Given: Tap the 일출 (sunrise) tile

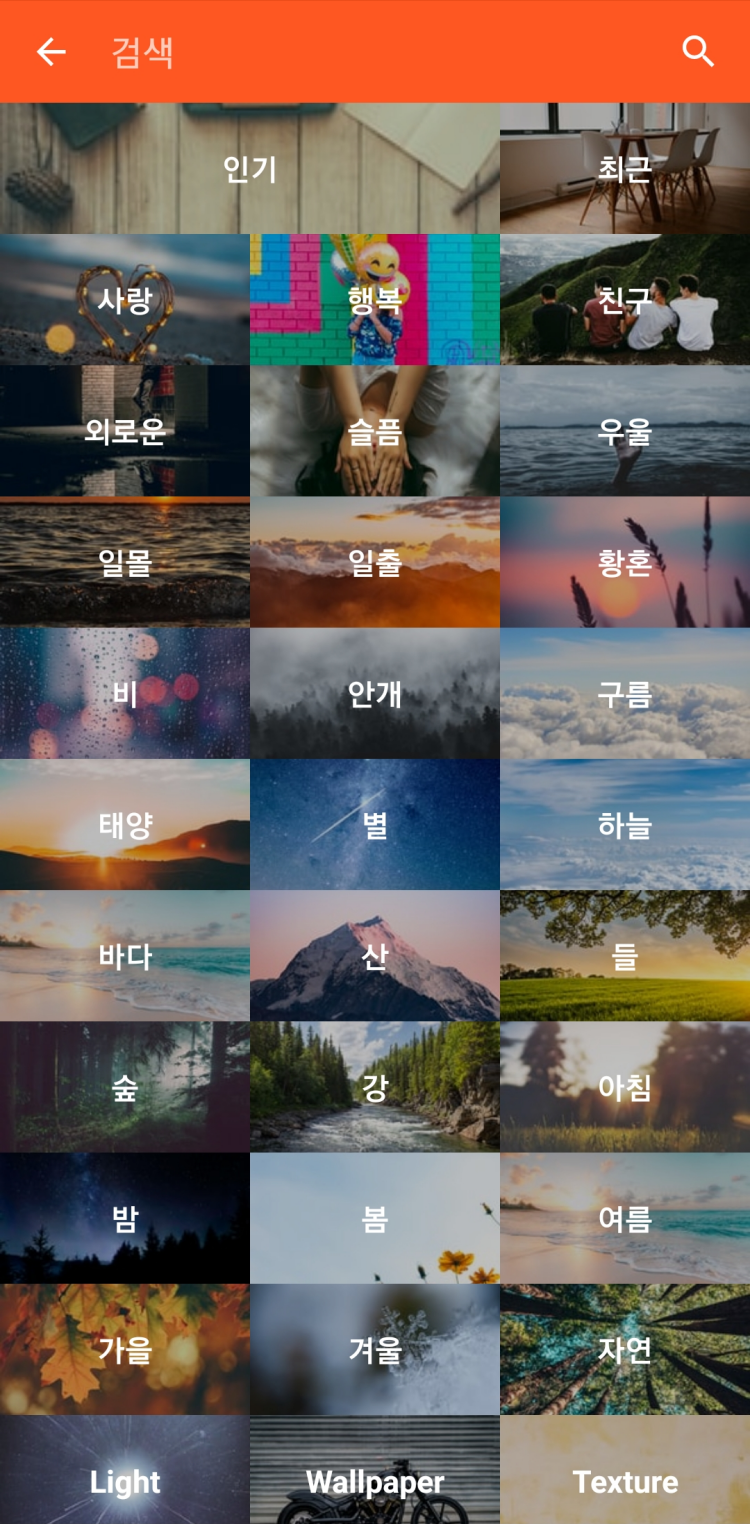Looking at the screenshot, I should (x=374, y=561).
